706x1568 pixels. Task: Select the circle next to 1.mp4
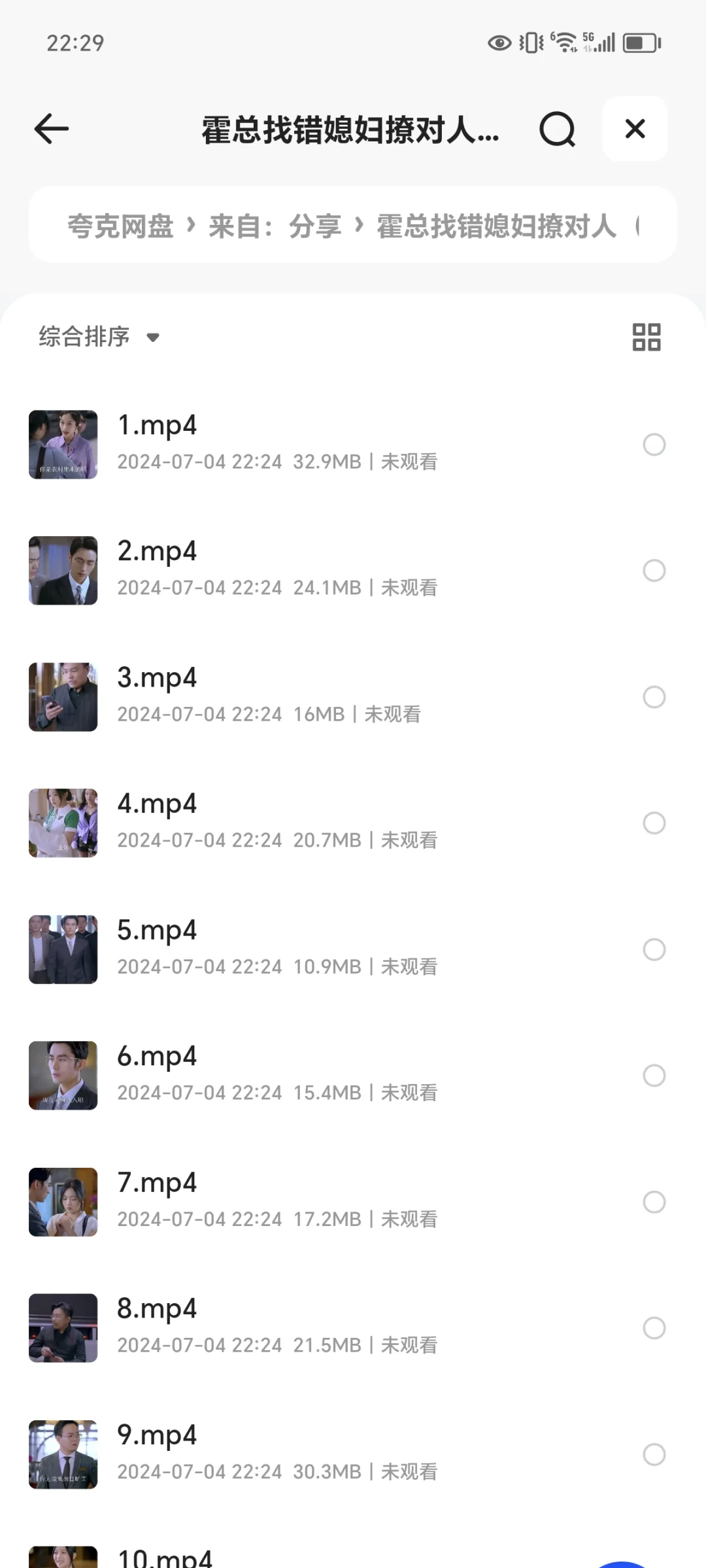pyautogui.click(x=654, y=445)
